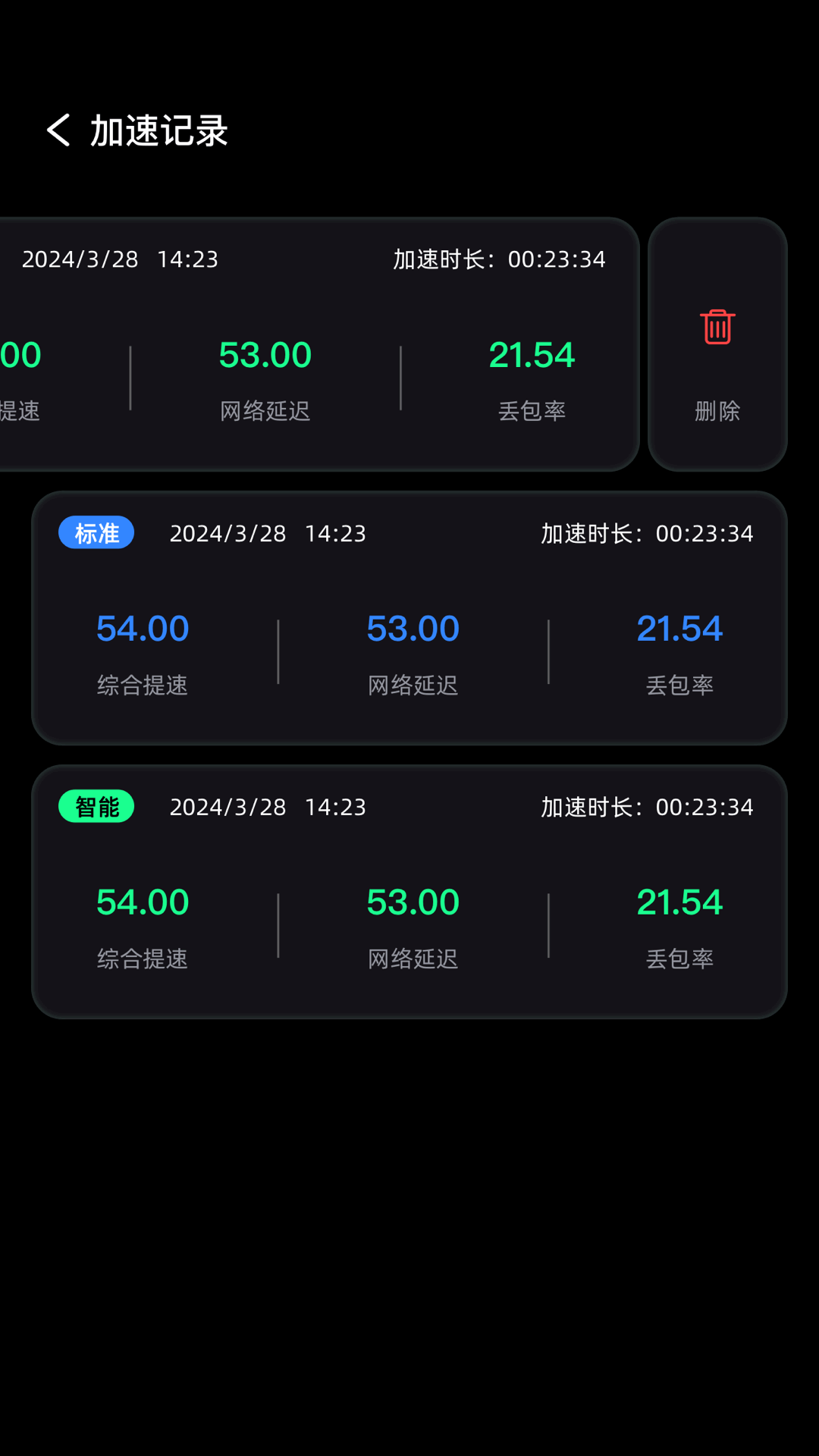819x1456 pixels.
Task: Click the delete icon above 删除 label
Action: [x=717, y=327]
